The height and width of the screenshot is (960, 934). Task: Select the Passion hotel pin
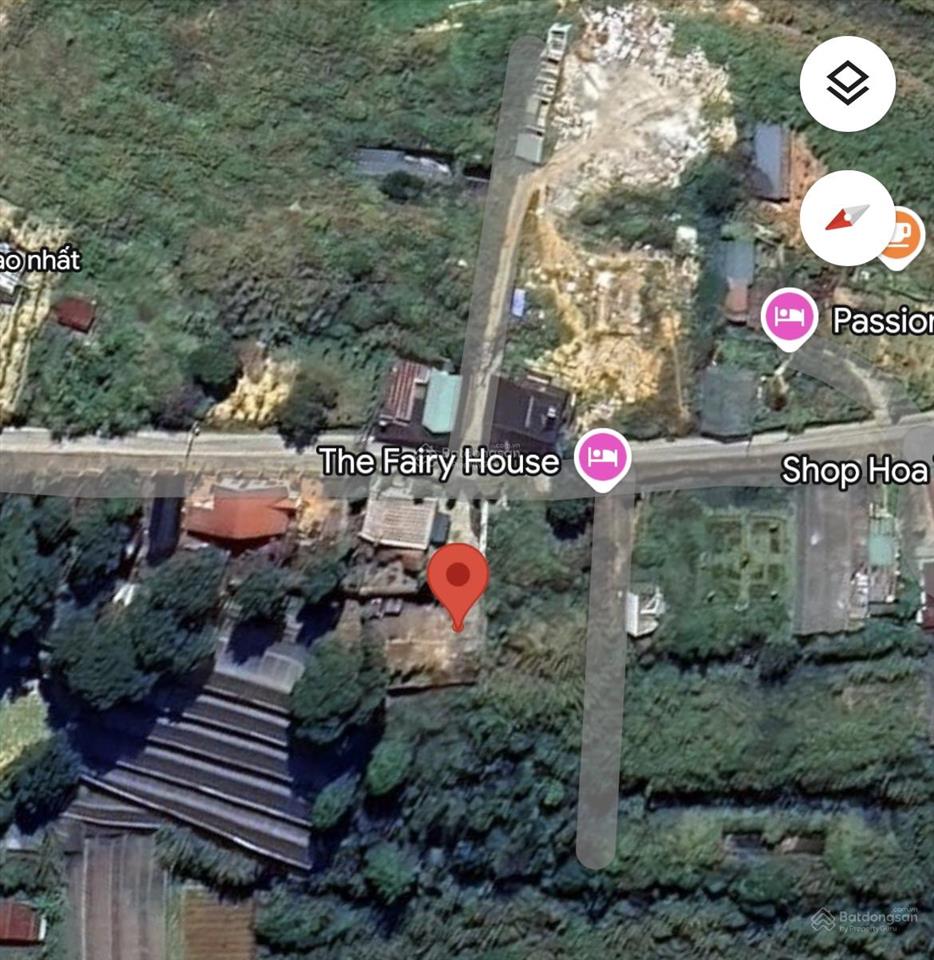(x=790, y=317)
